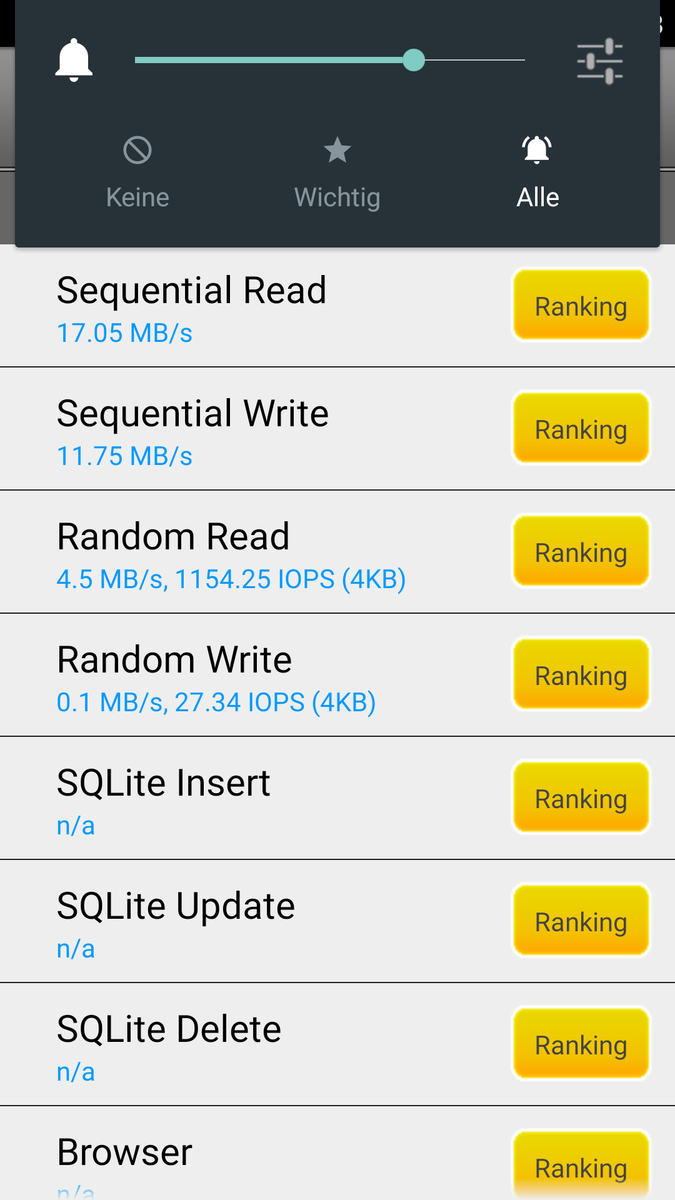View Ranking for Sequential Write

pos(581,428)
